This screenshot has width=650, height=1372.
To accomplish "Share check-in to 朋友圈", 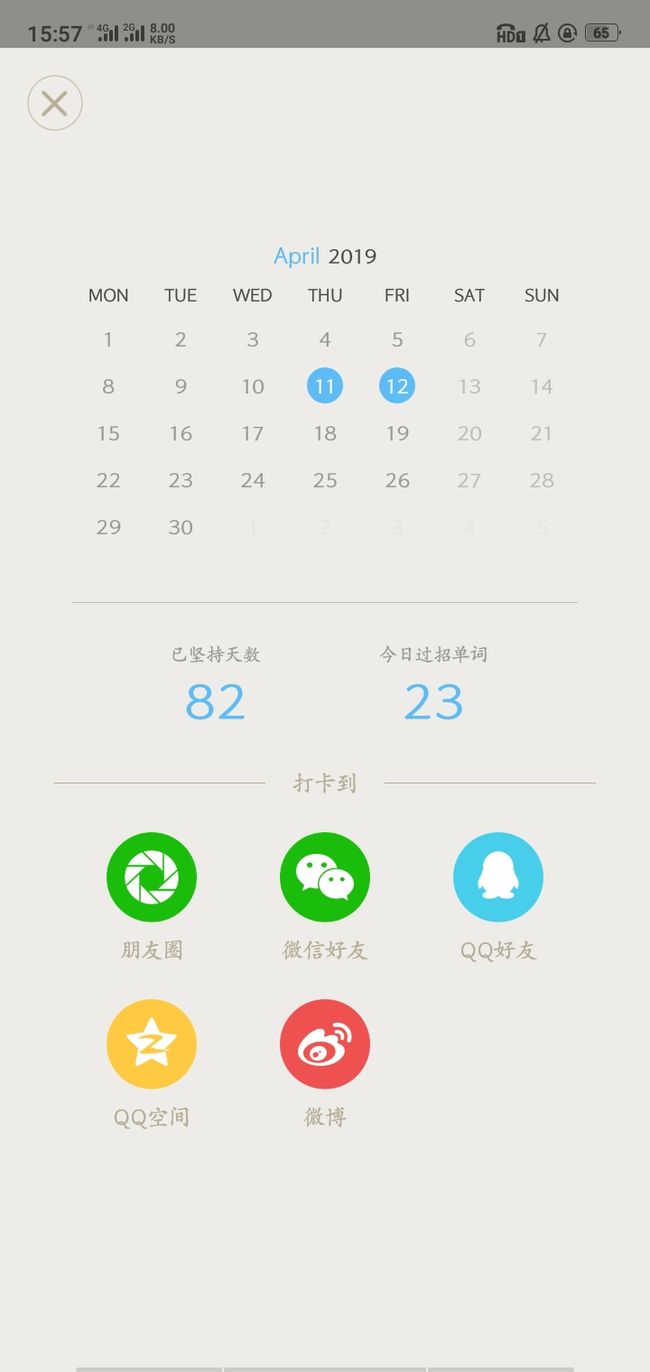I will pyautogui.click(x=152, y=877).
